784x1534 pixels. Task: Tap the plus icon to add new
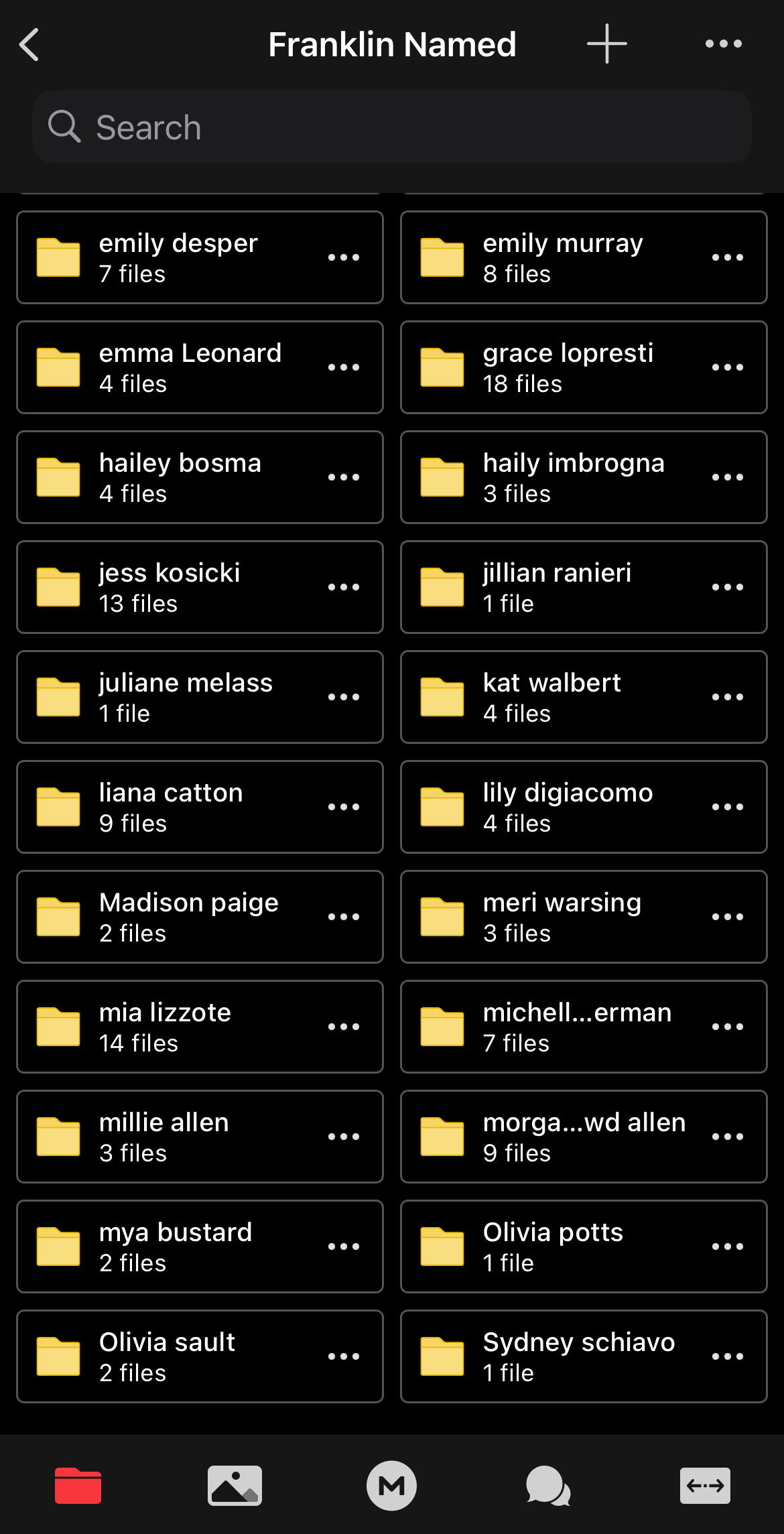point(606,44)
